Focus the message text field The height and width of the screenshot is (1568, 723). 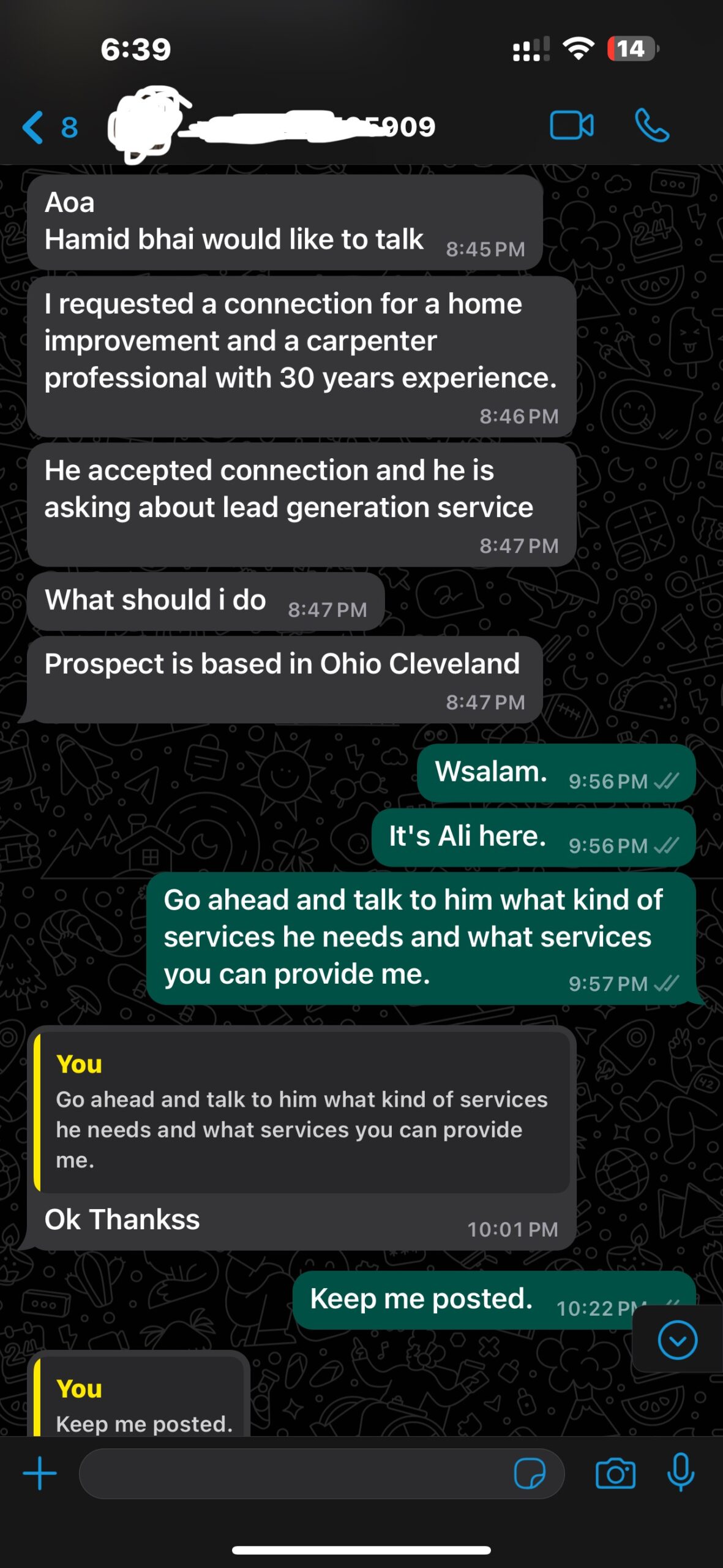[294, 1473]
